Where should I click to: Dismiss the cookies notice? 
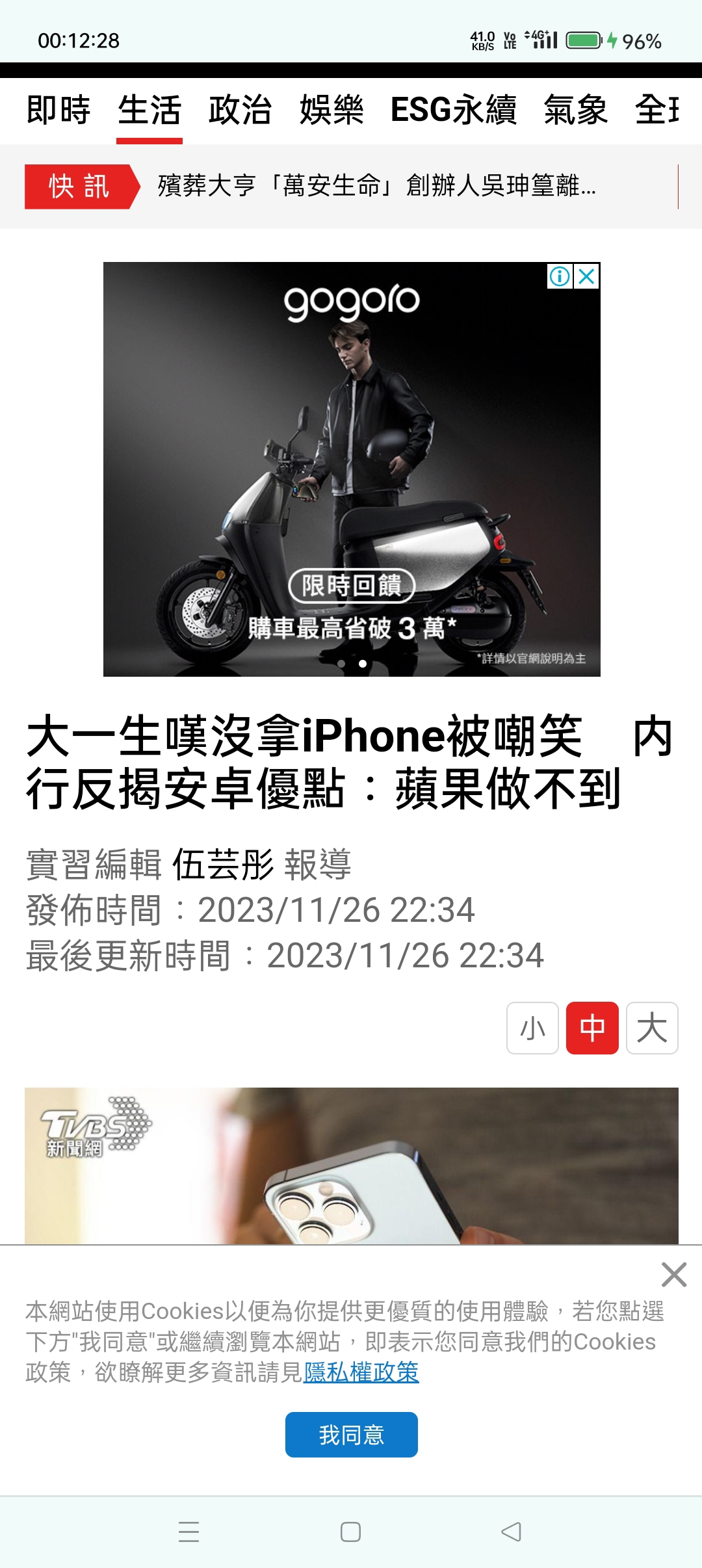click(673, 1274)
